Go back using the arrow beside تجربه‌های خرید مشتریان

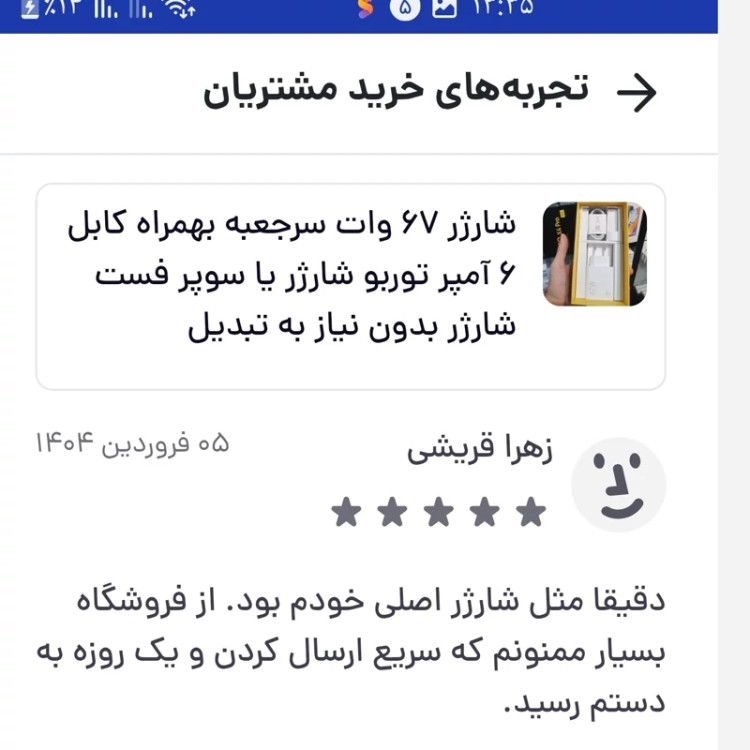[637, 93]
